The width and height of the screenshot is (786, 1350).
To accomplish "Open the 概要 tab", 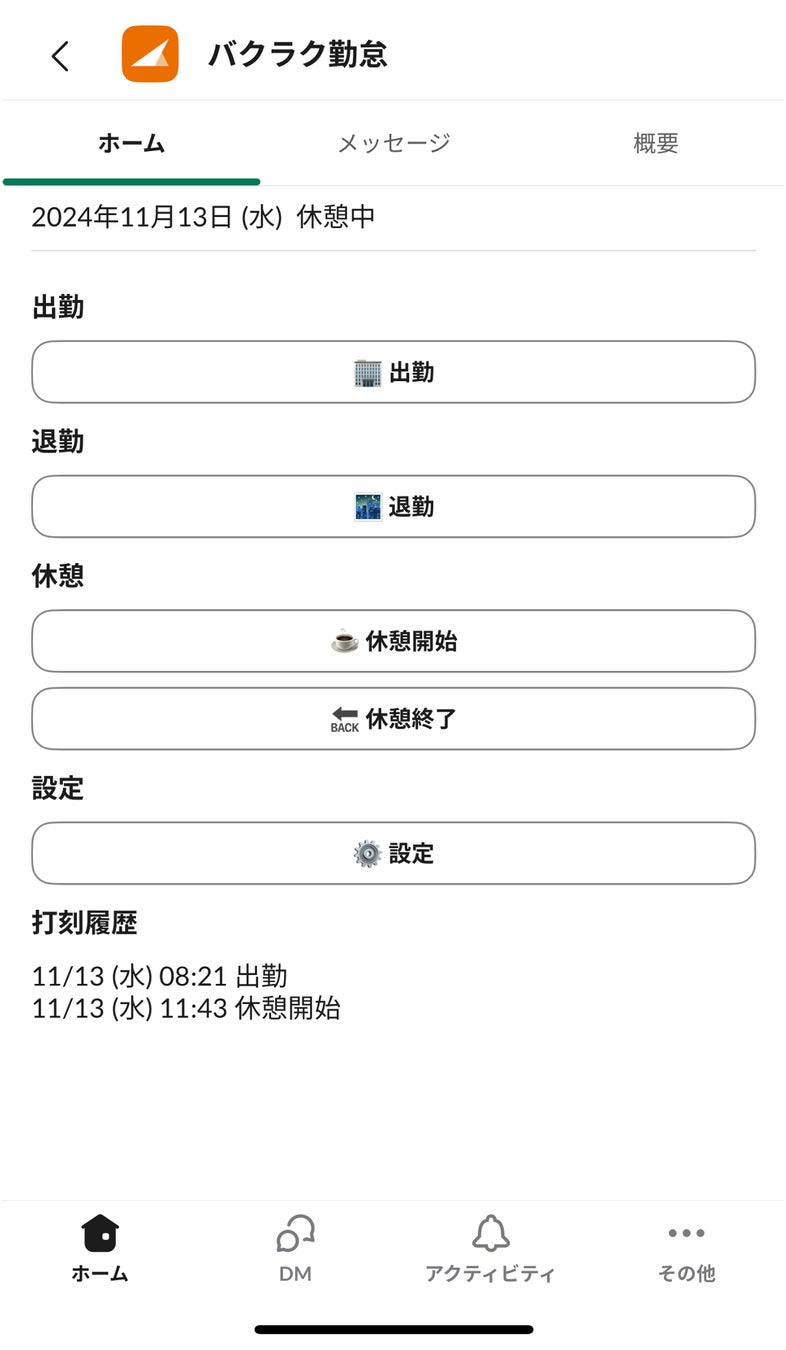I will [x=655, y=143].
